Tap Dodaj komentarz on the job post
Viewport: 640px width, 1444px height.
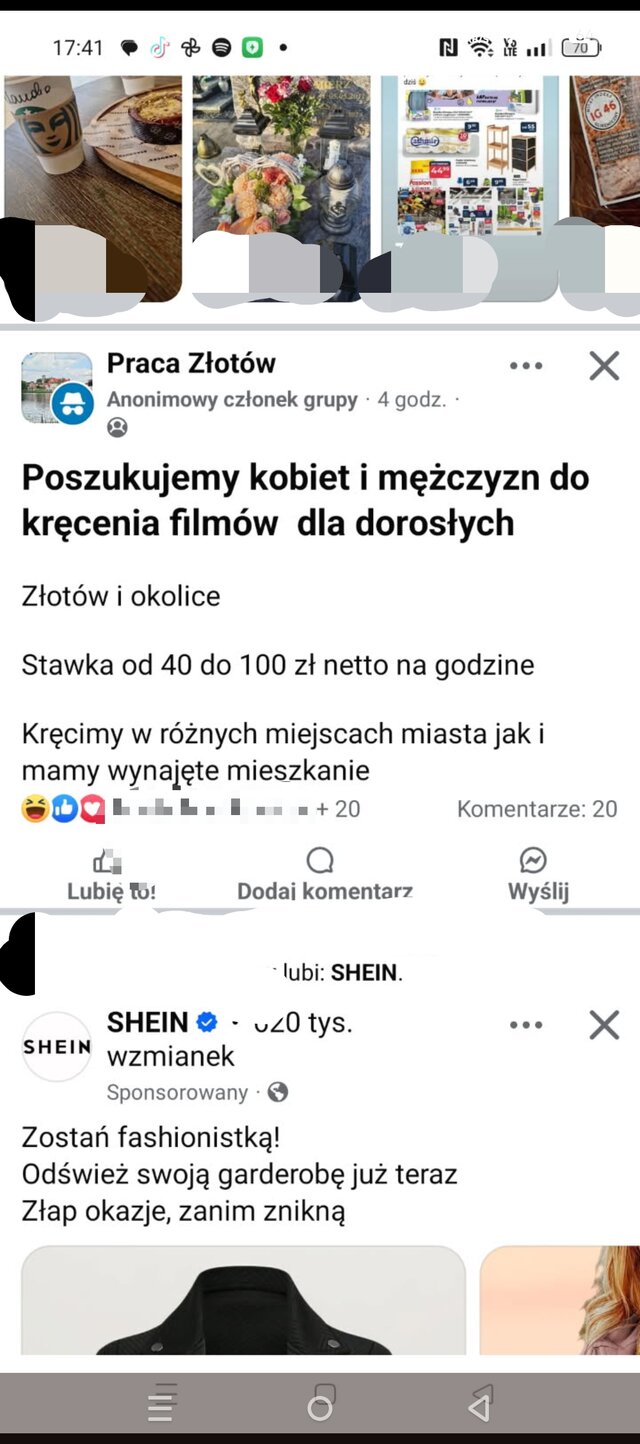pos(323,875)
